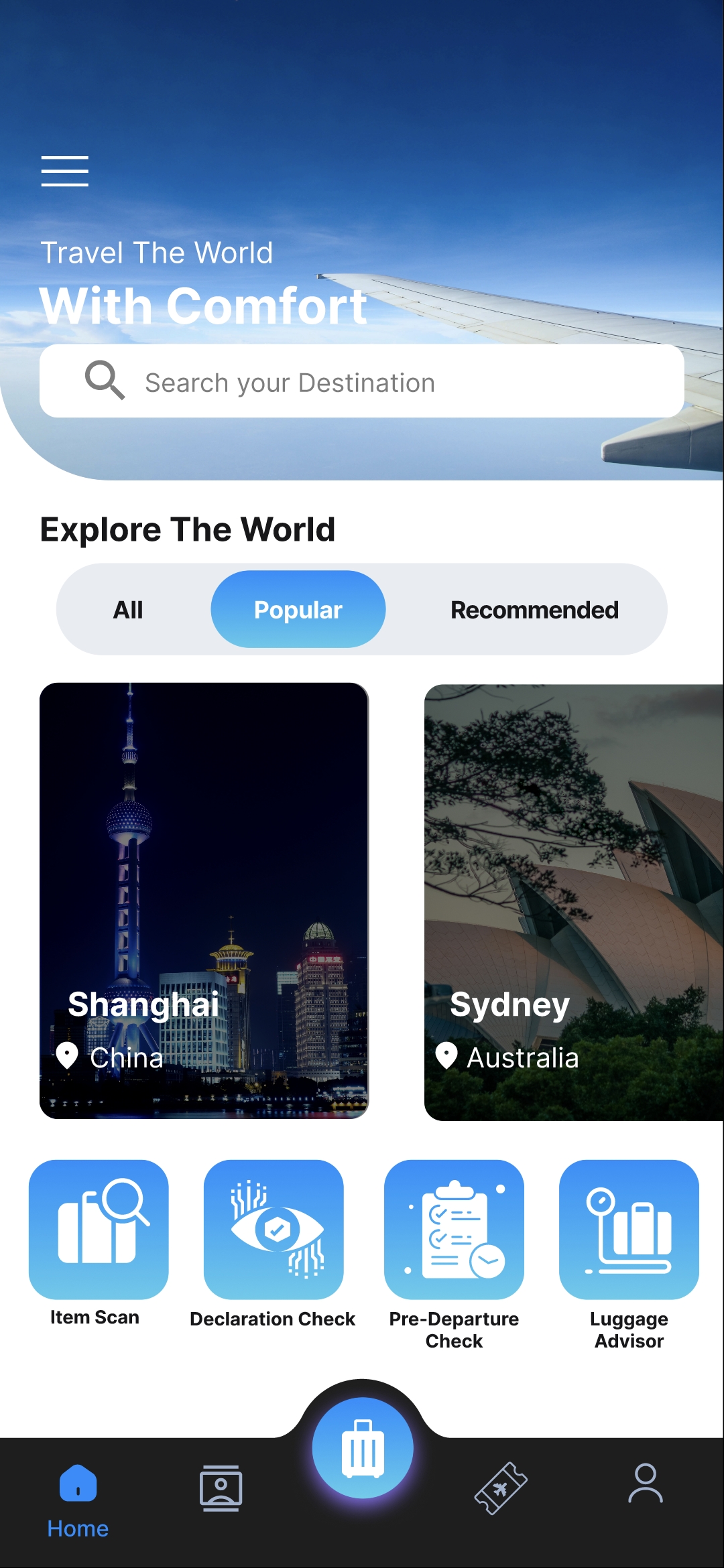Open the ID card tab in bottom bar
724x1568 pixels.
pyautogui.click(x=221, y=1488)
